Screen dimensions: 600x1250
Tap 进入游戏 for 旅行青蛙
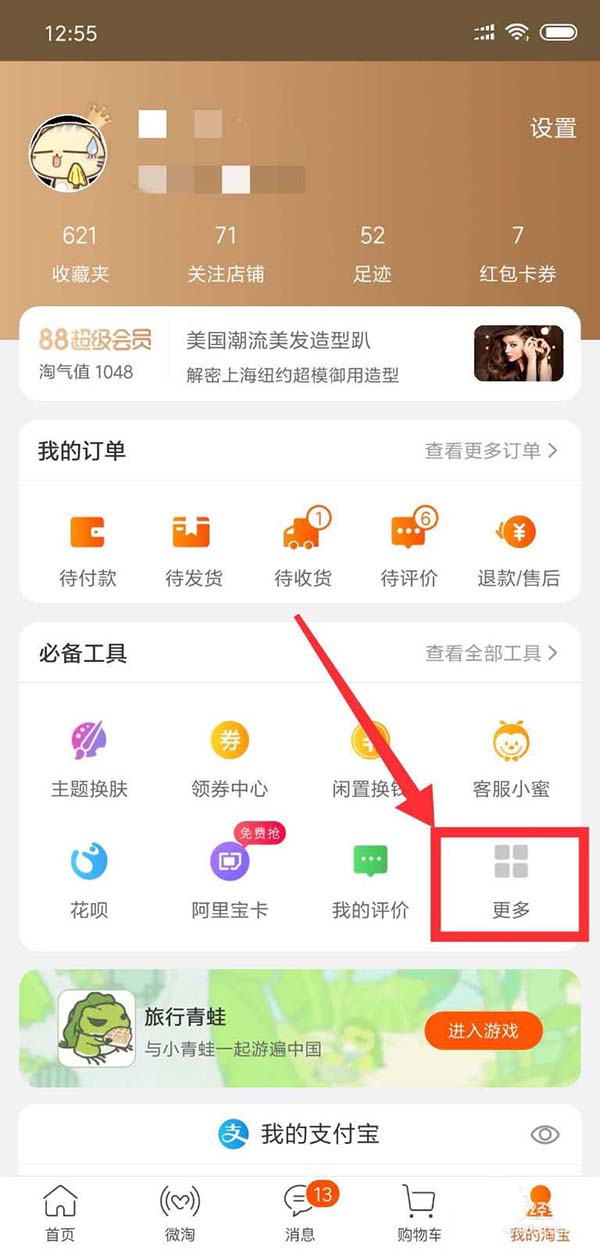coord(483,1031)
